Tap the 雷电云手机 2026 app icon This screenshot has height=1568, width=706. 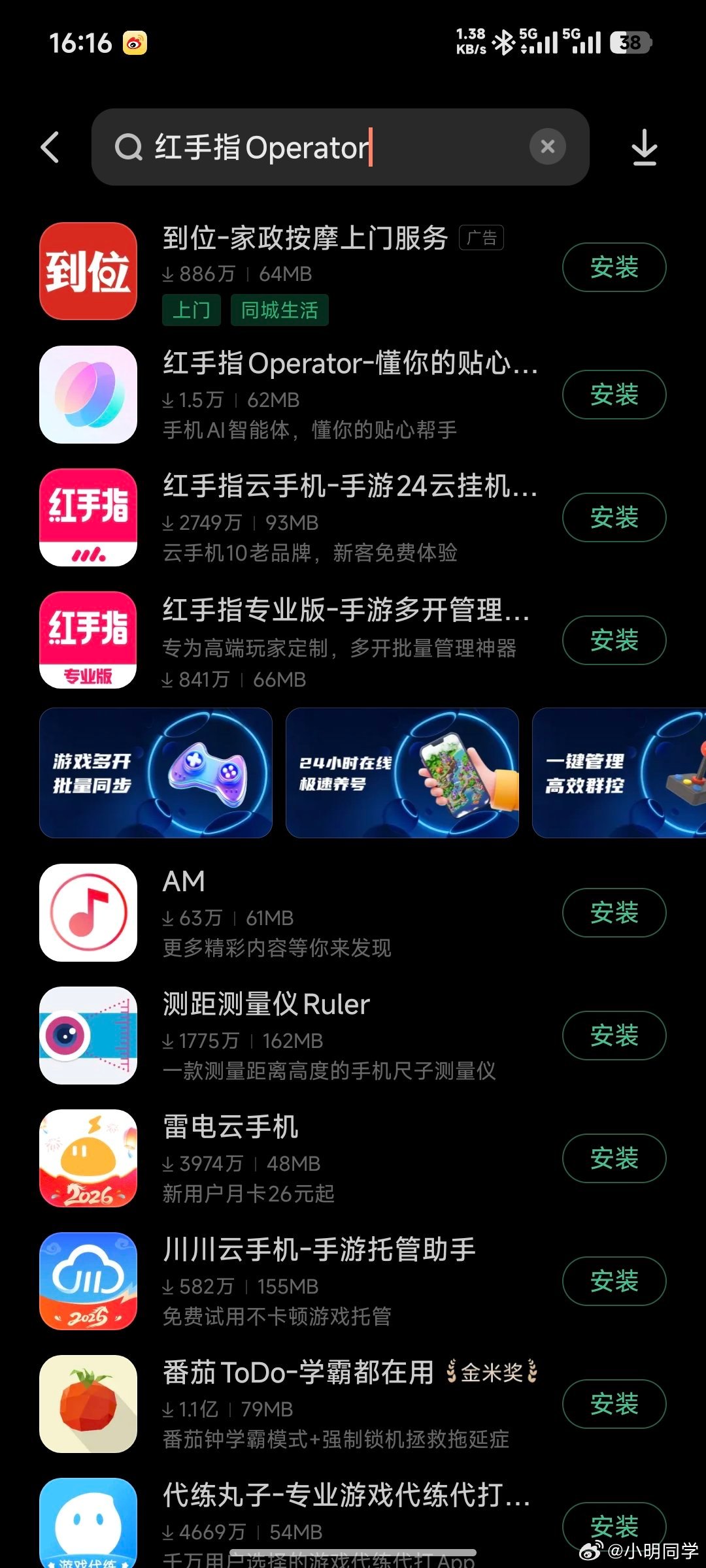pos(88,1159)
